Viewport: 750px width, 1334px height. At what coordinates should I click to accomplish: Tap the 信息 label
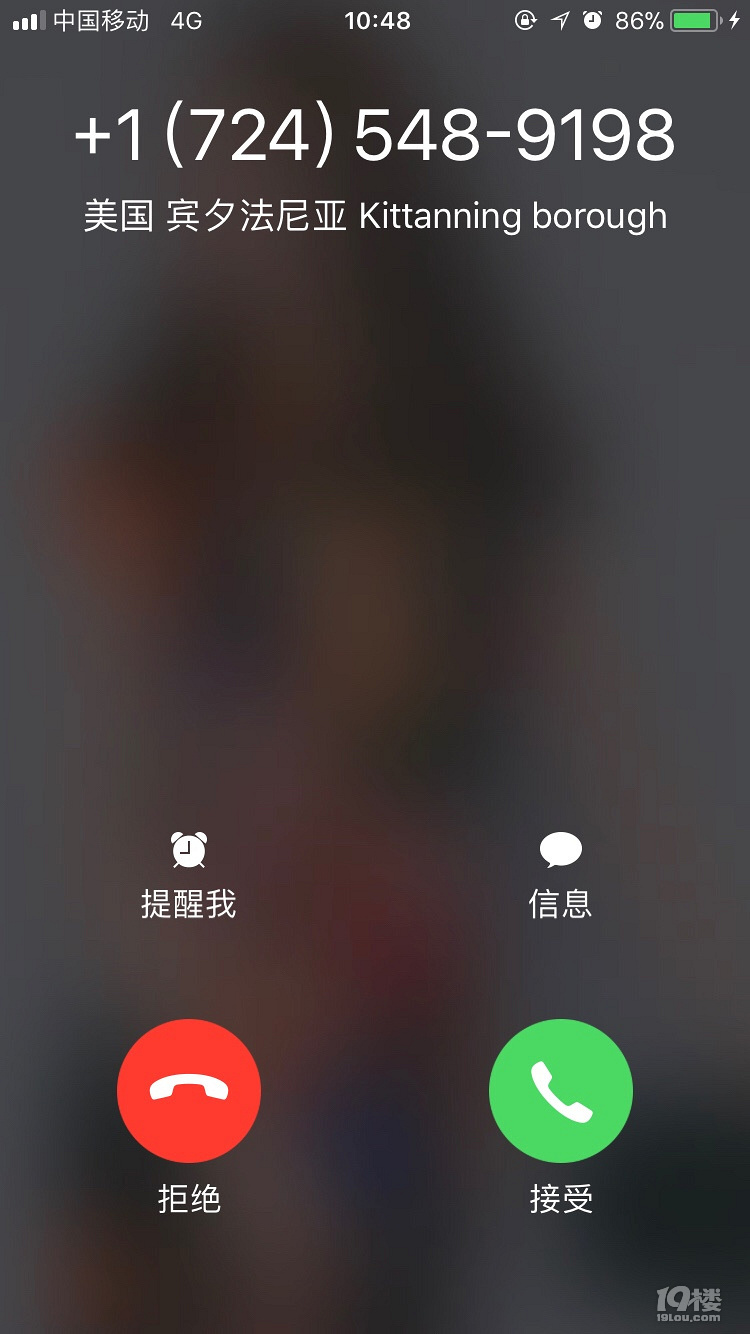561,905
